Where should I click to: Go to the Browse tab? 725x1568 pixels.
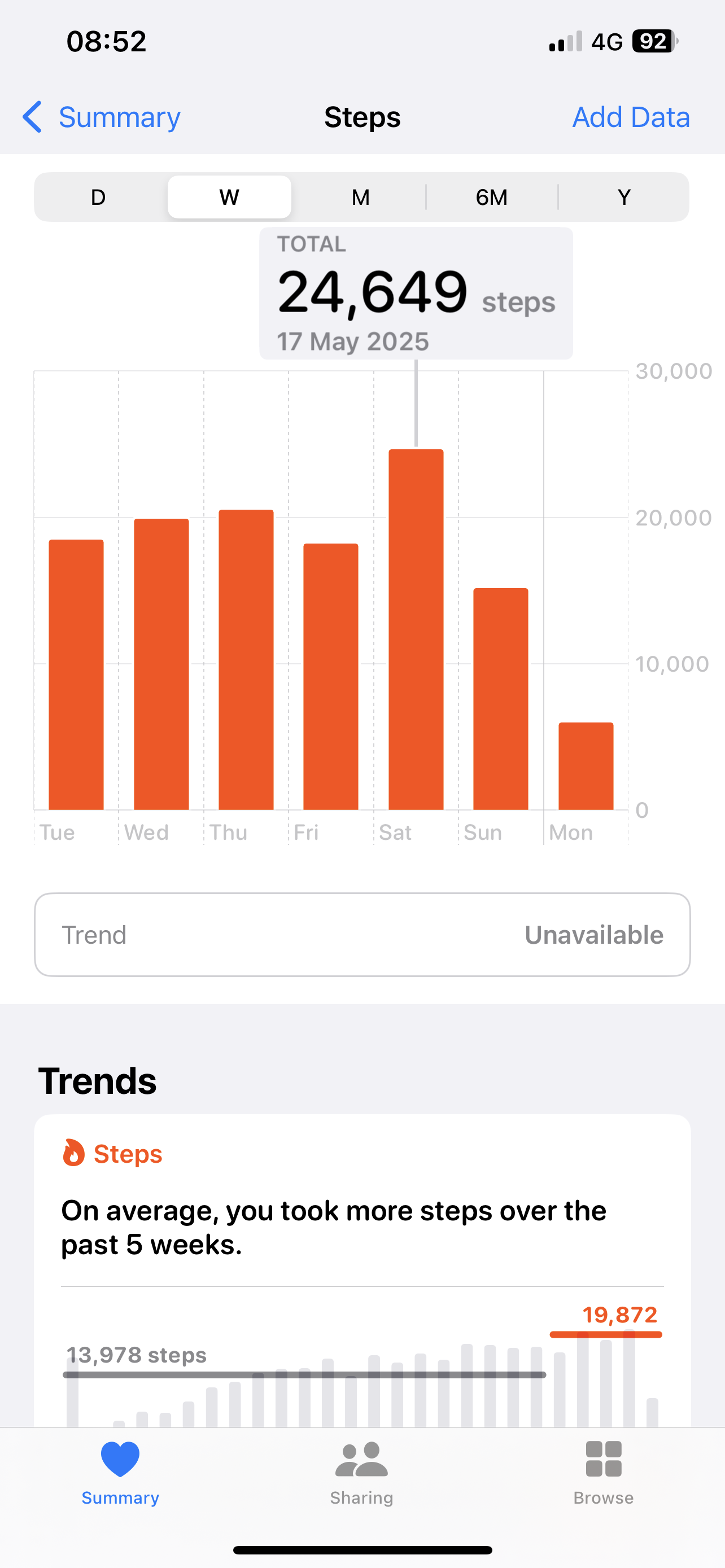click(x=603, y=1473)
